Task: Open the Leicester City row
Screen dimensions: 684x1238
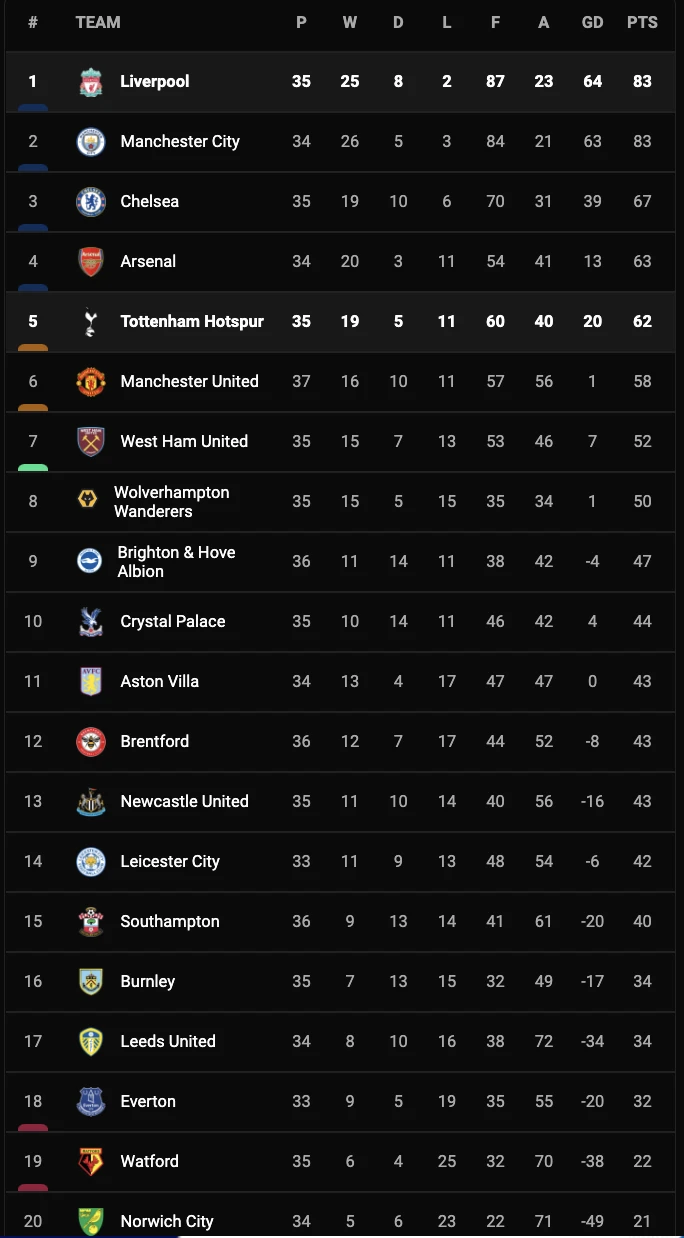Action: (x=169, y=861)
